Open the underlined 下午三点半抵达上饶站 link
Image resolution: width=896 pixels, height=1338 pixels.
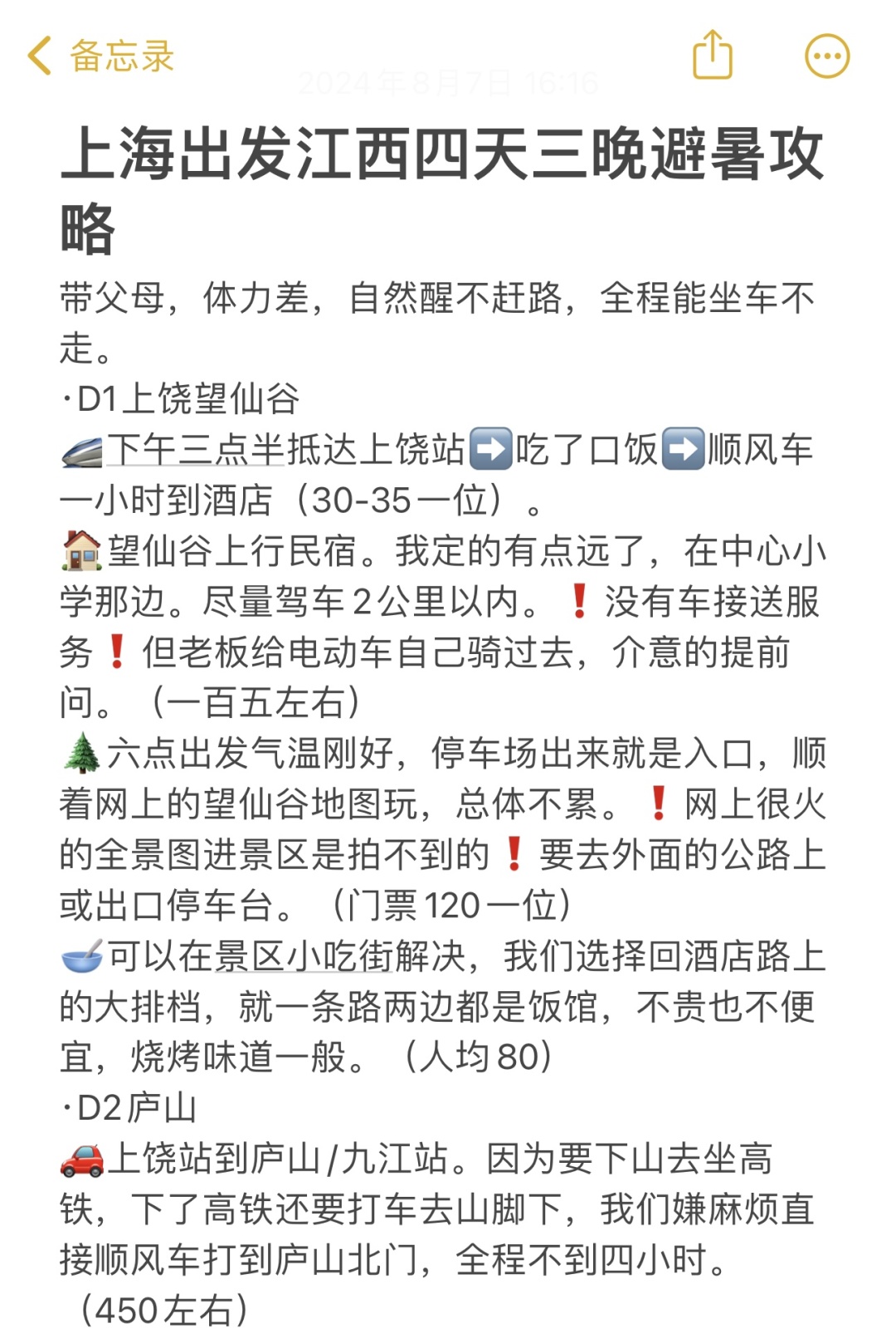285,451
